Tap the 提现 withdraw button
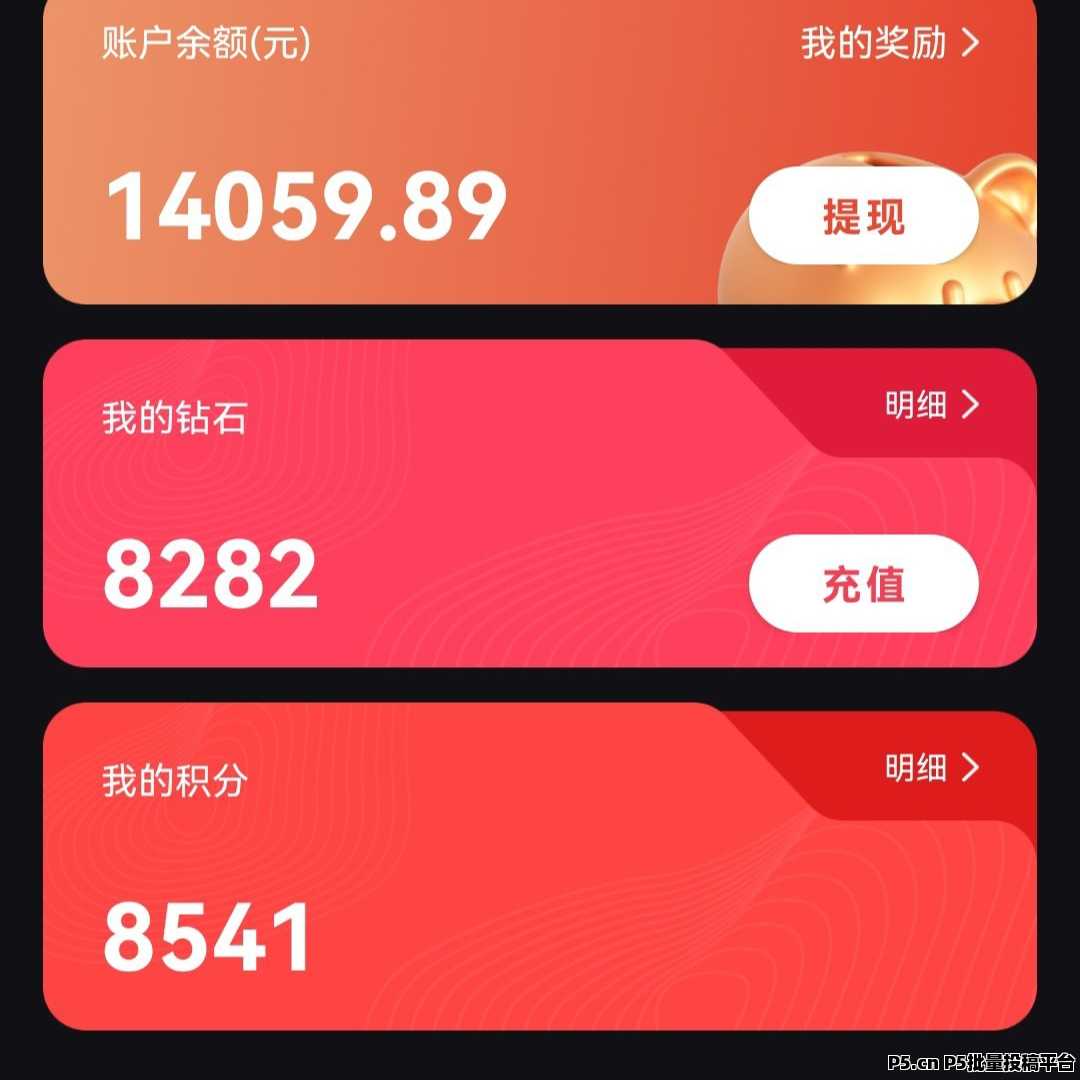Screen dimensions: 1080x1080 point(863,216)
